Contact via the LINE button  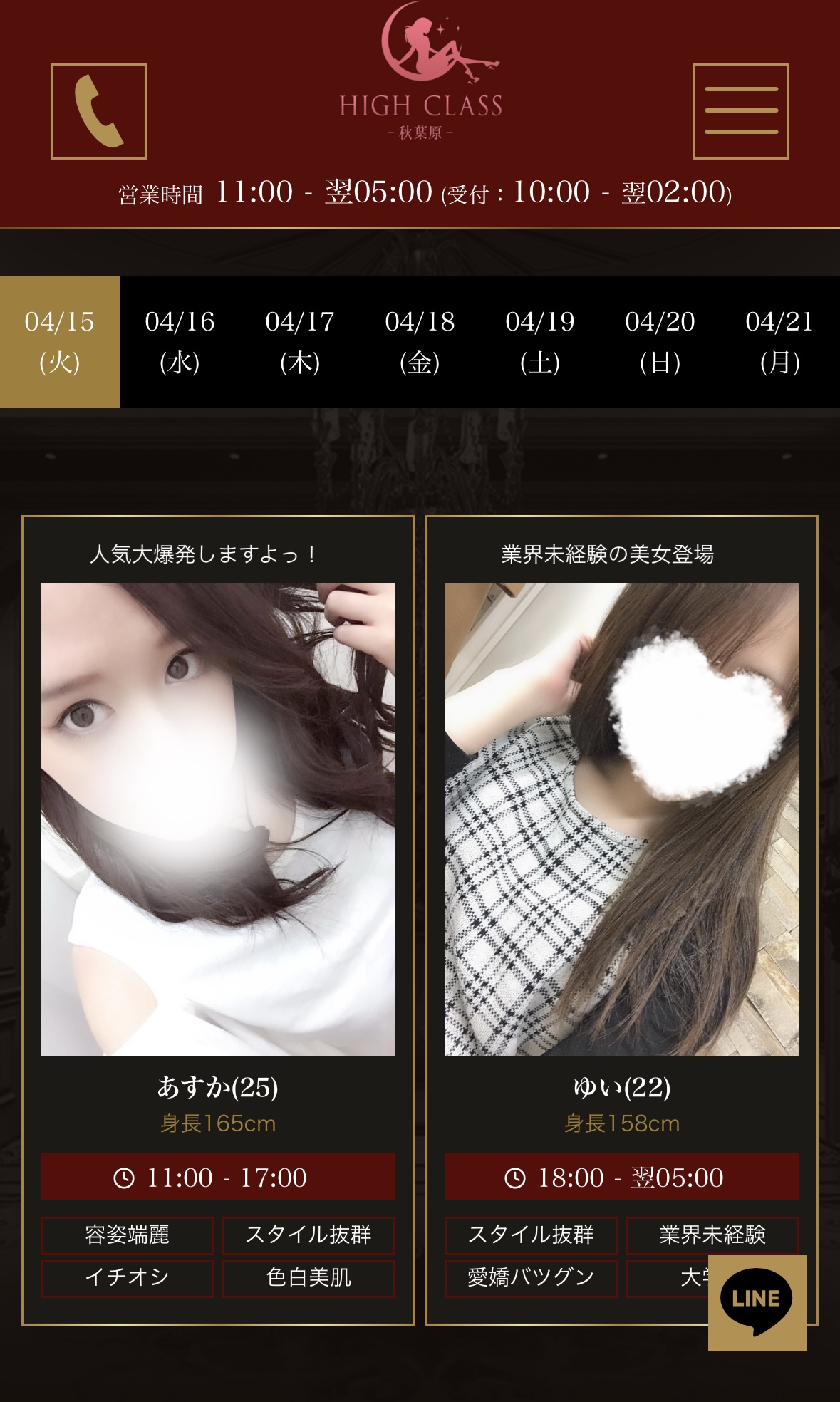757,1302
